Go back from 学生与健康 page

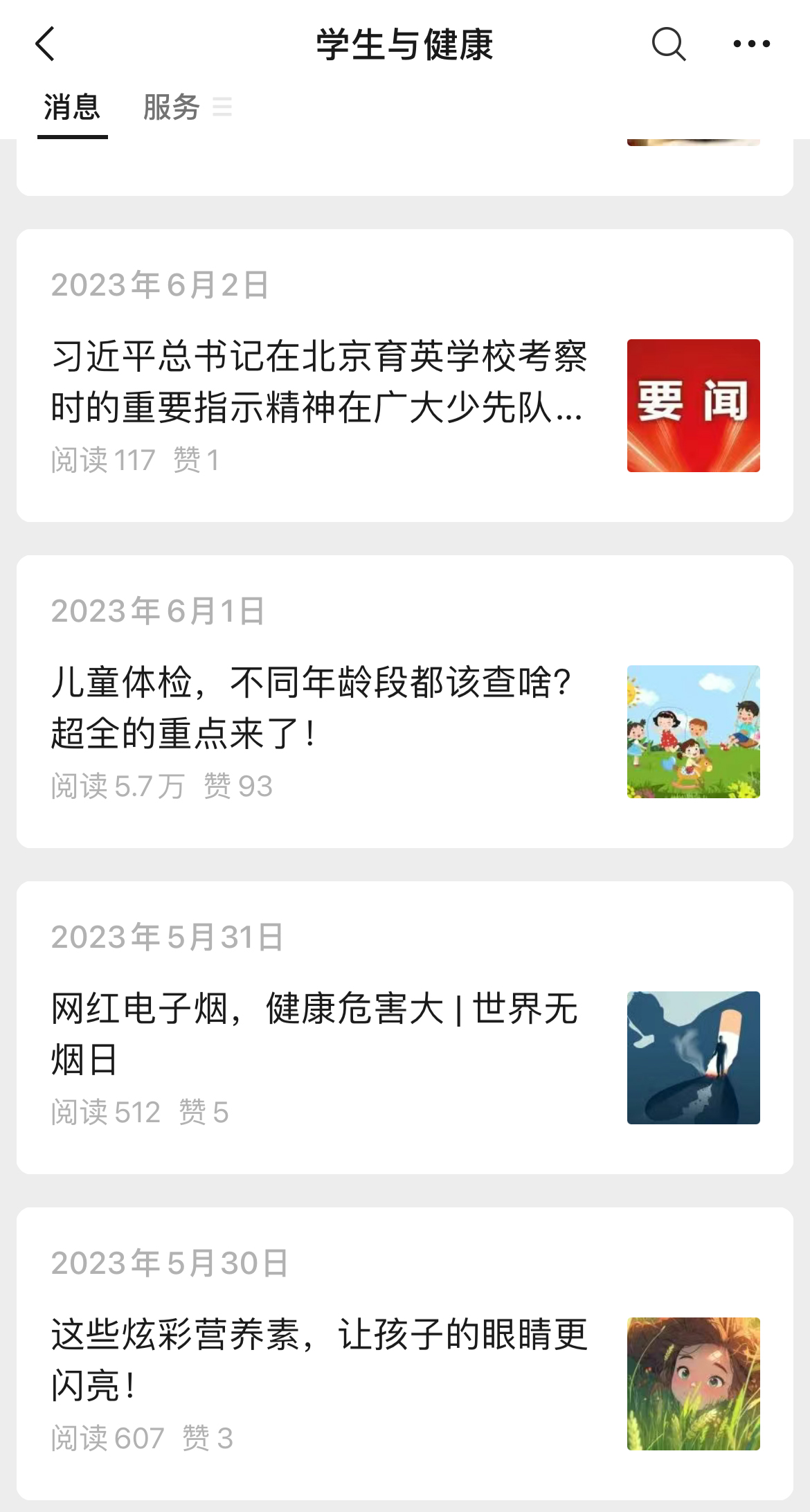click(46, 45)
